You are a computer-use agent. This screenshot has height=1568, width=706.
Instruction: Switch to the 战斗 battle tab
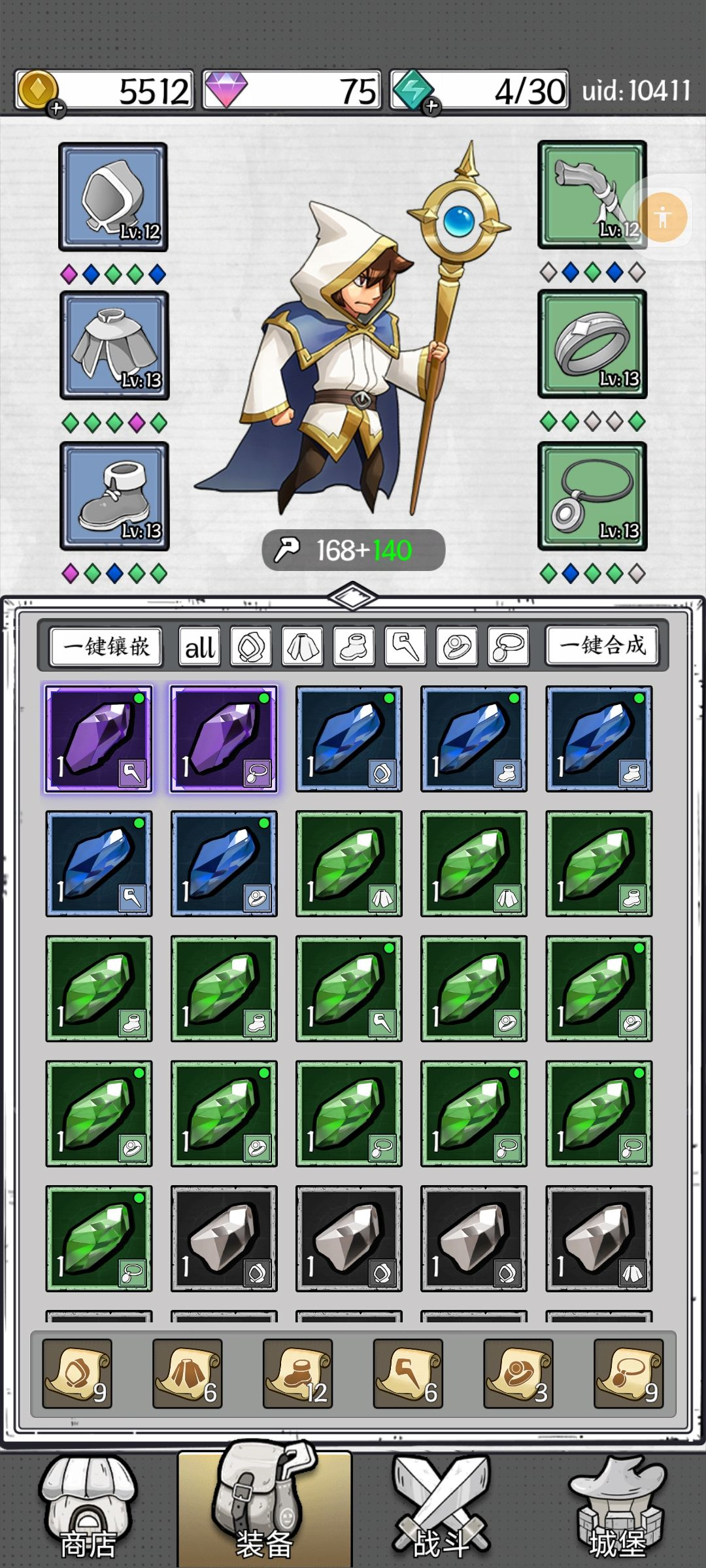coord(441,1511)
